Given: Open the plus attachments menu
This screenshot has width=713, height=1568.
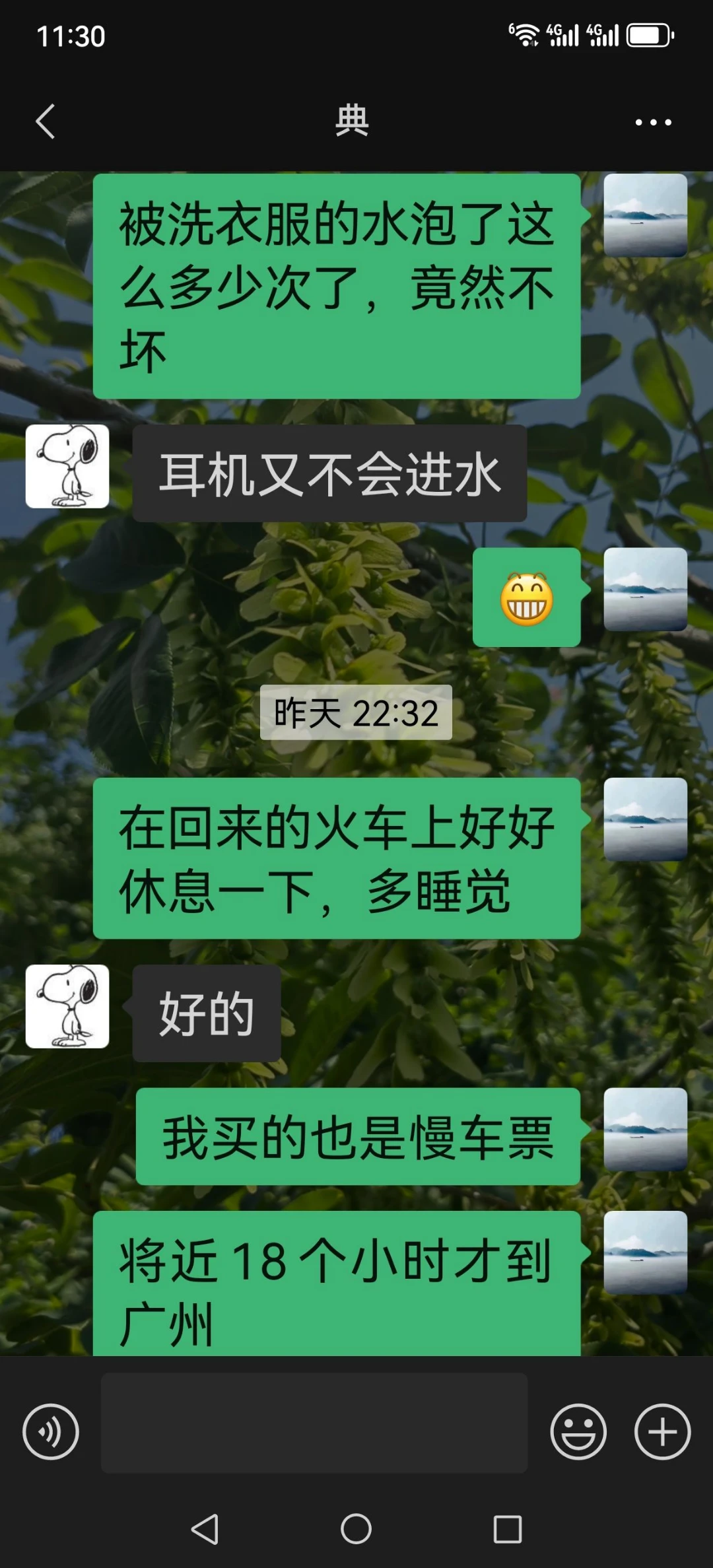Looking at the screenshot, I should coord(662,1431).
